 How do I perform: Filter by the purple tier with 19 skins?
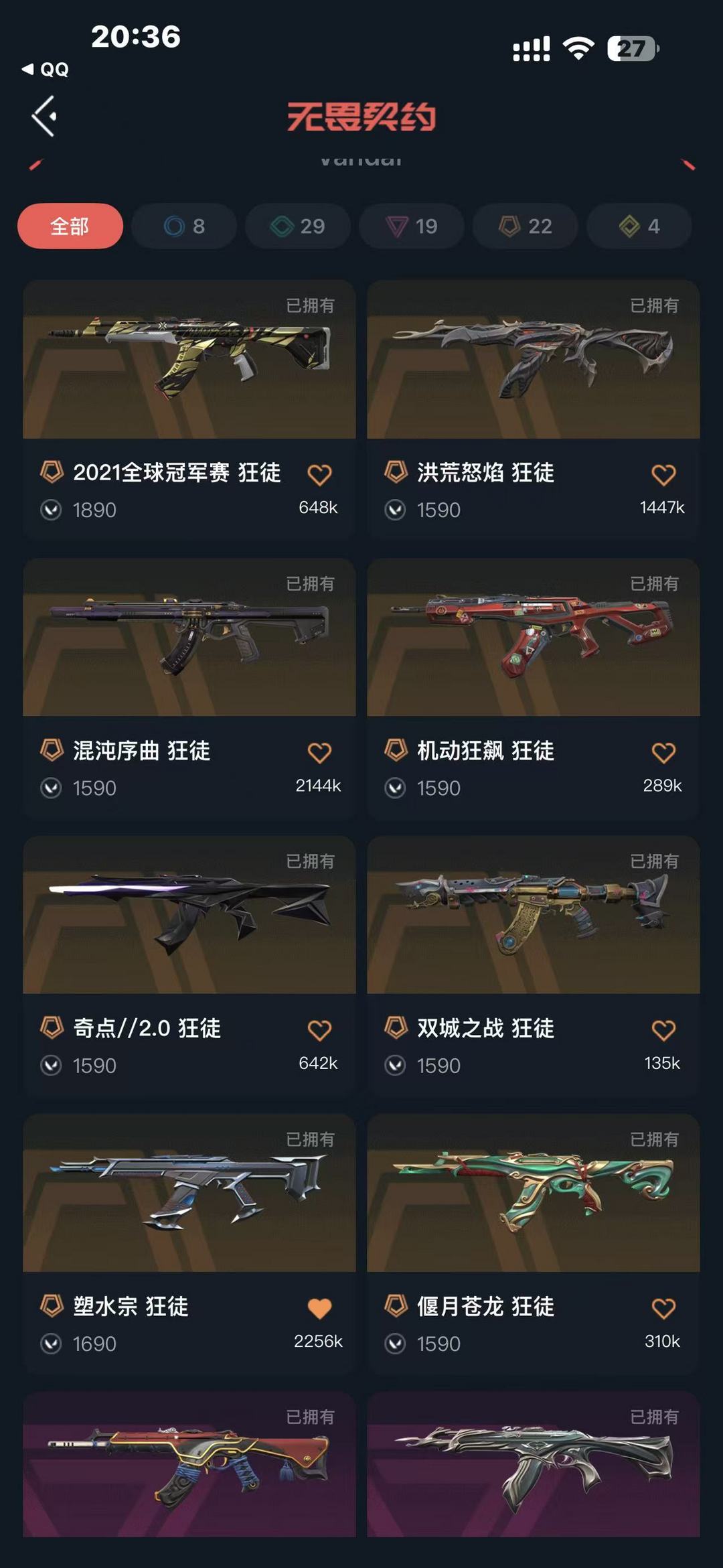pyautogui.click(x=412, y=226)
